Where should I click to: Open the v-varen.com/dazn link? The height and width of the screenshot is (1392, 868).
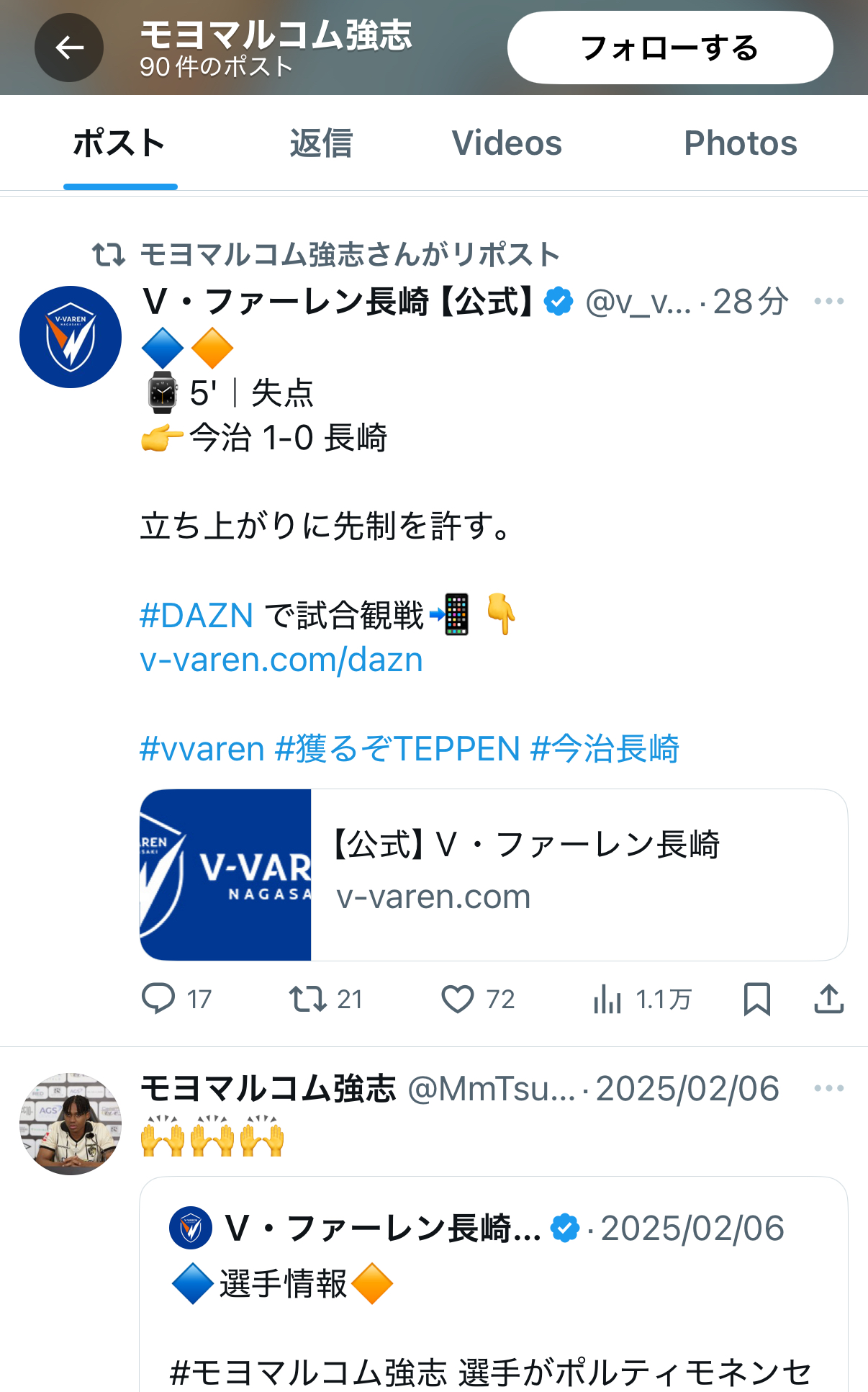tap(281, 660)
